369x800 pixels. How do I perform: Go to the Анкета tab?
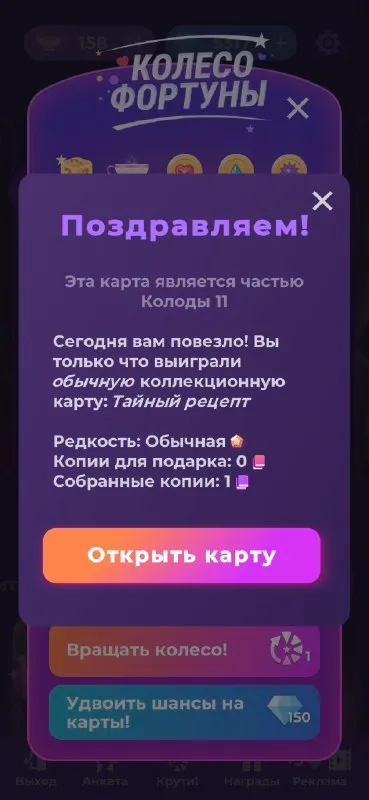[105, 771]
